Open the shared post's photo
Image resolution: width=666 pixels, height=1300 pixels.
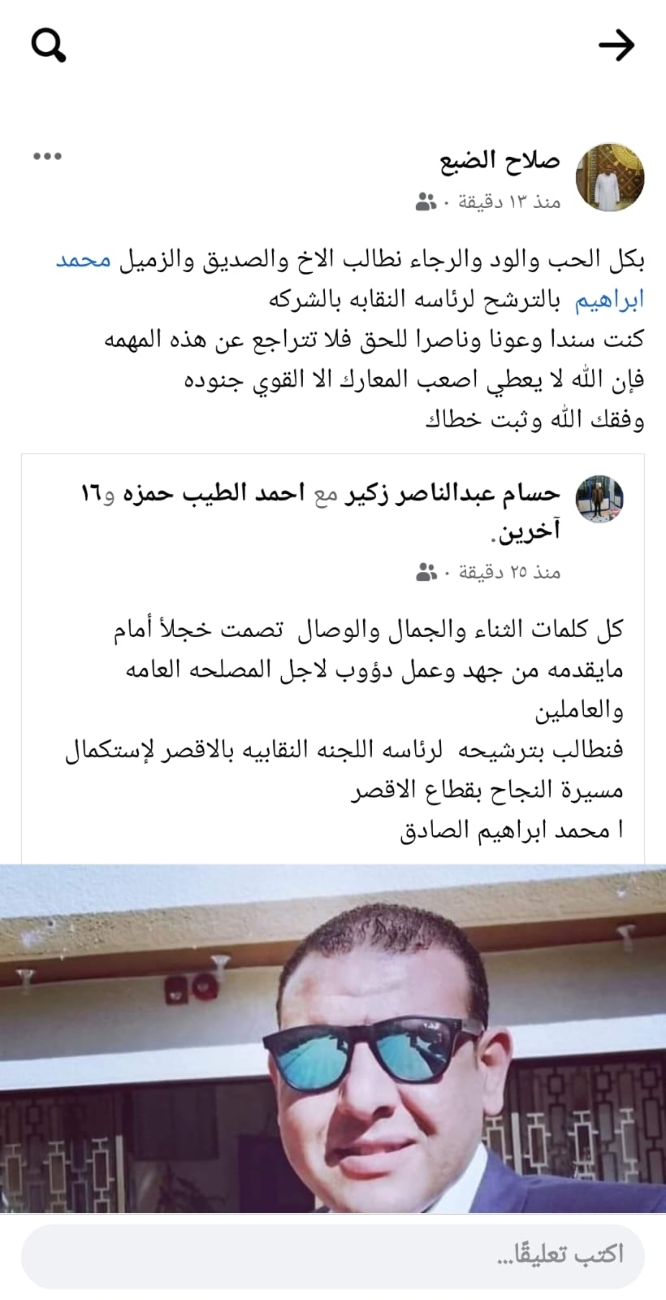pyautogui.click(x=333, y=1040)
